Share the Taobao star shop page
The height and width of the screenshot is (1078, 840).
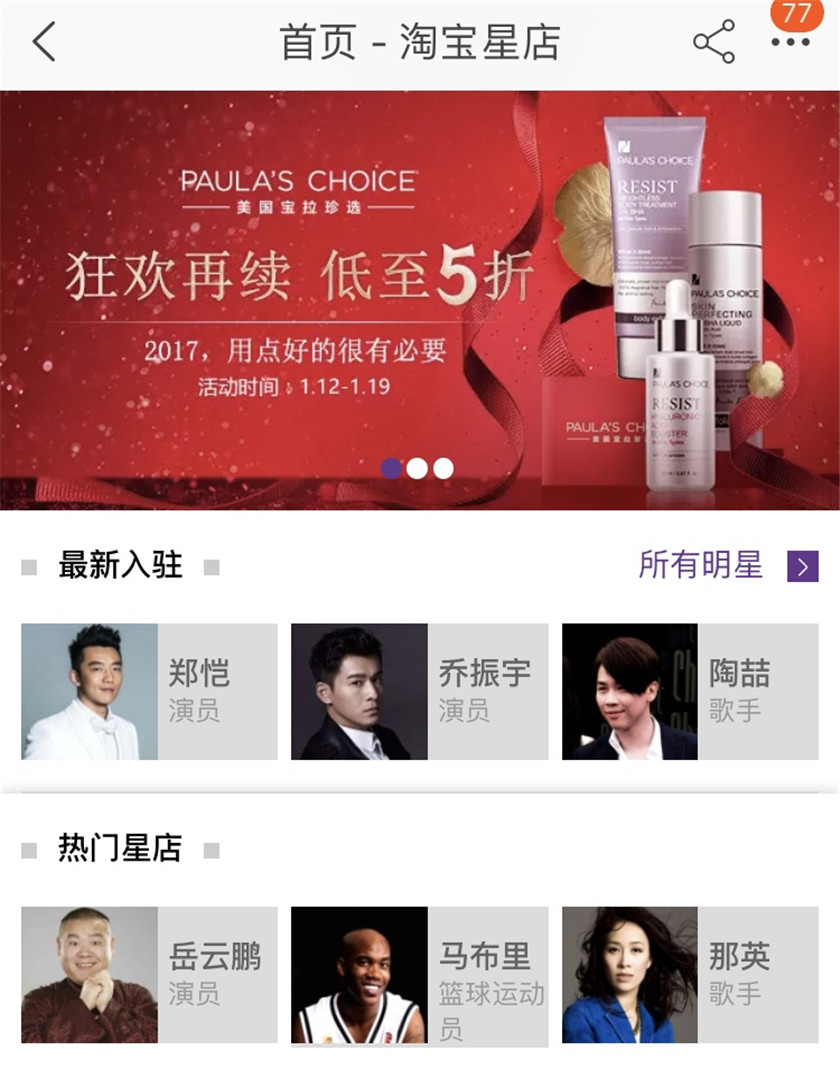pyautogui.click(x=713, y=42)
